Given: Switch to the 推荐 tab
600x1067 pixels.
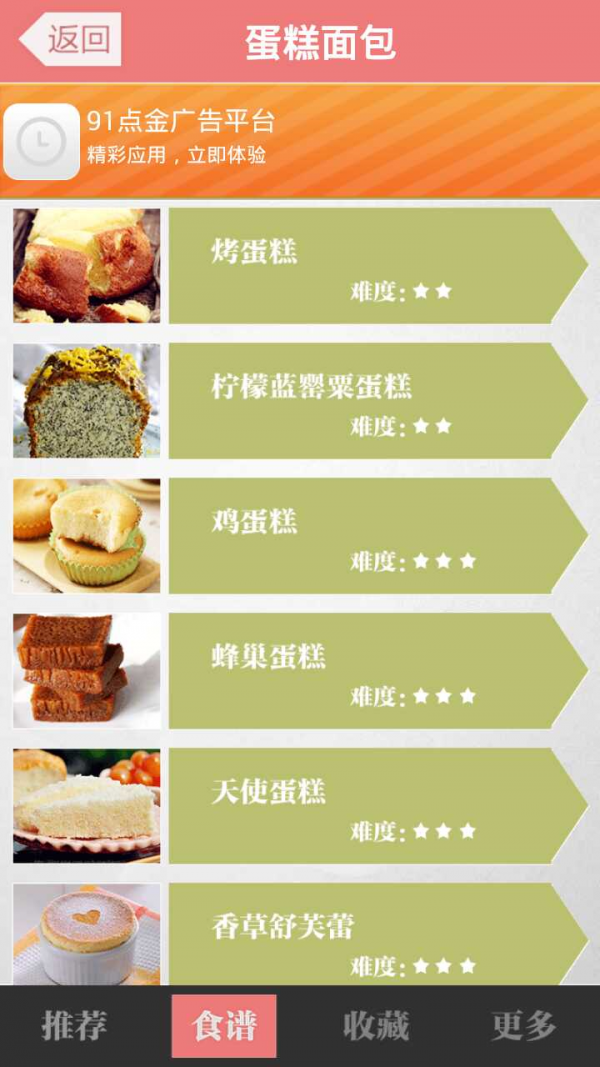Looking at the screenshot, I should 74,1026.
